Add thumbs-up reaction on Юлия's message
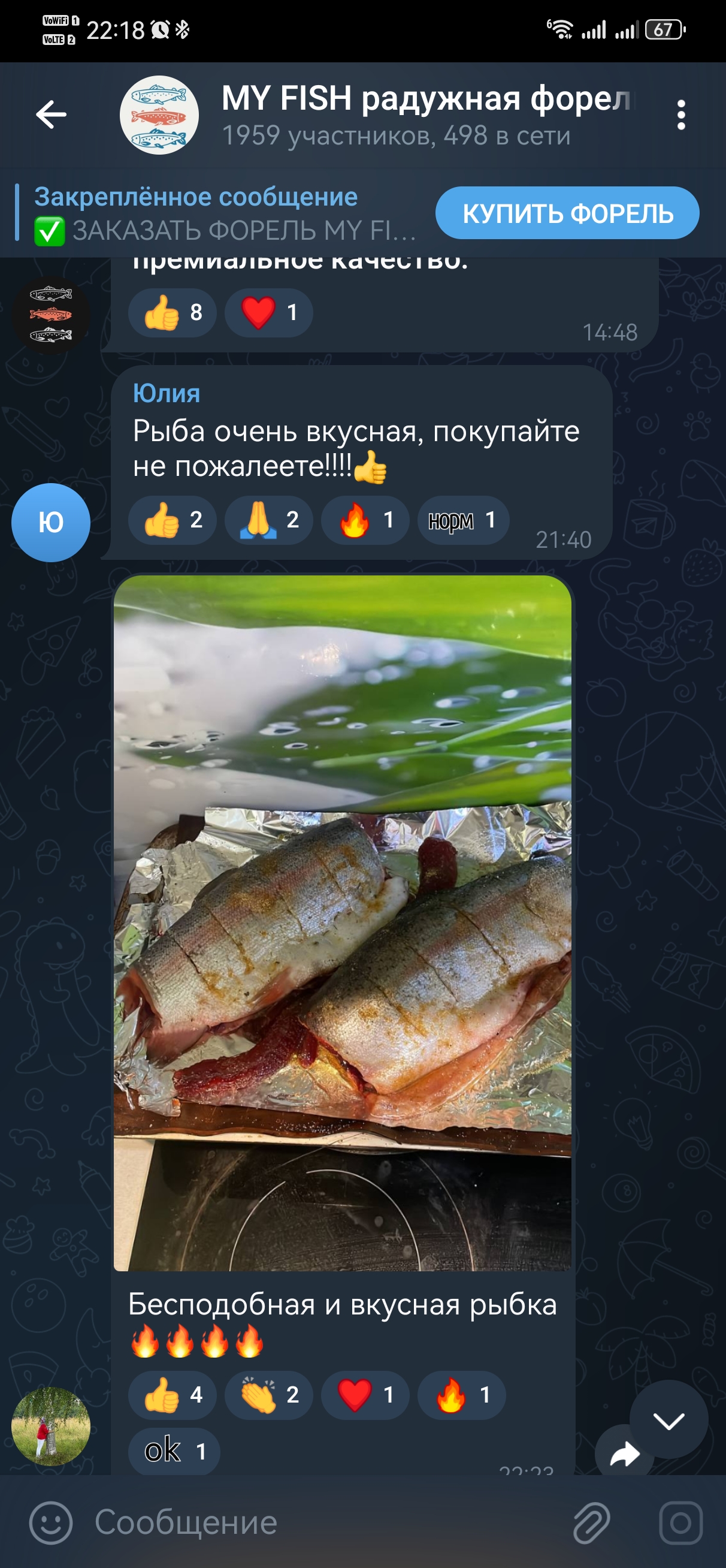The width and height of the screenshot is (726, 1568). click(173, 520)
